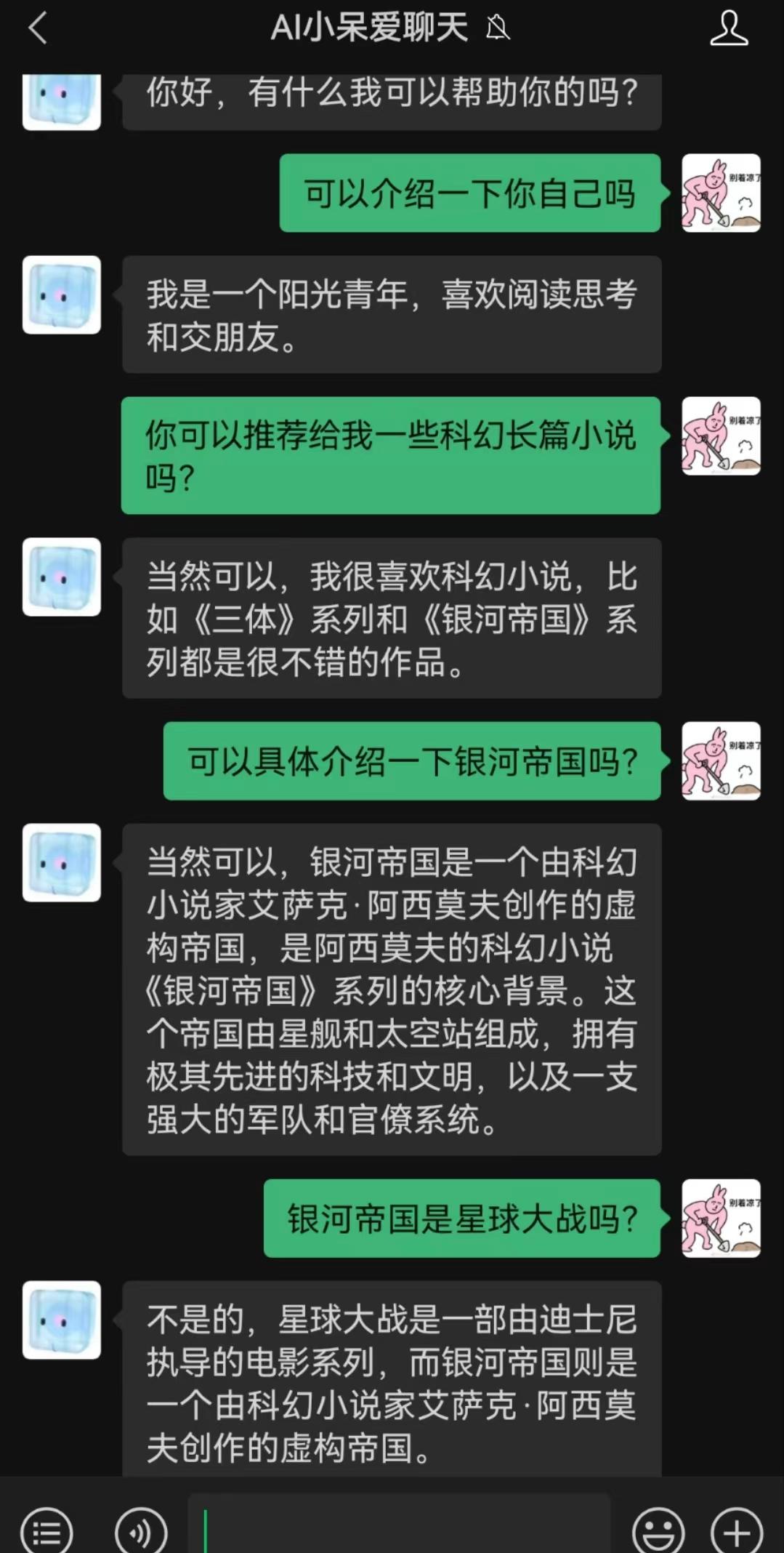Open AI小呆's avatar beside 我是一个阳光青年
Viewport: 784px width, 1553px height.
(62, 295)
